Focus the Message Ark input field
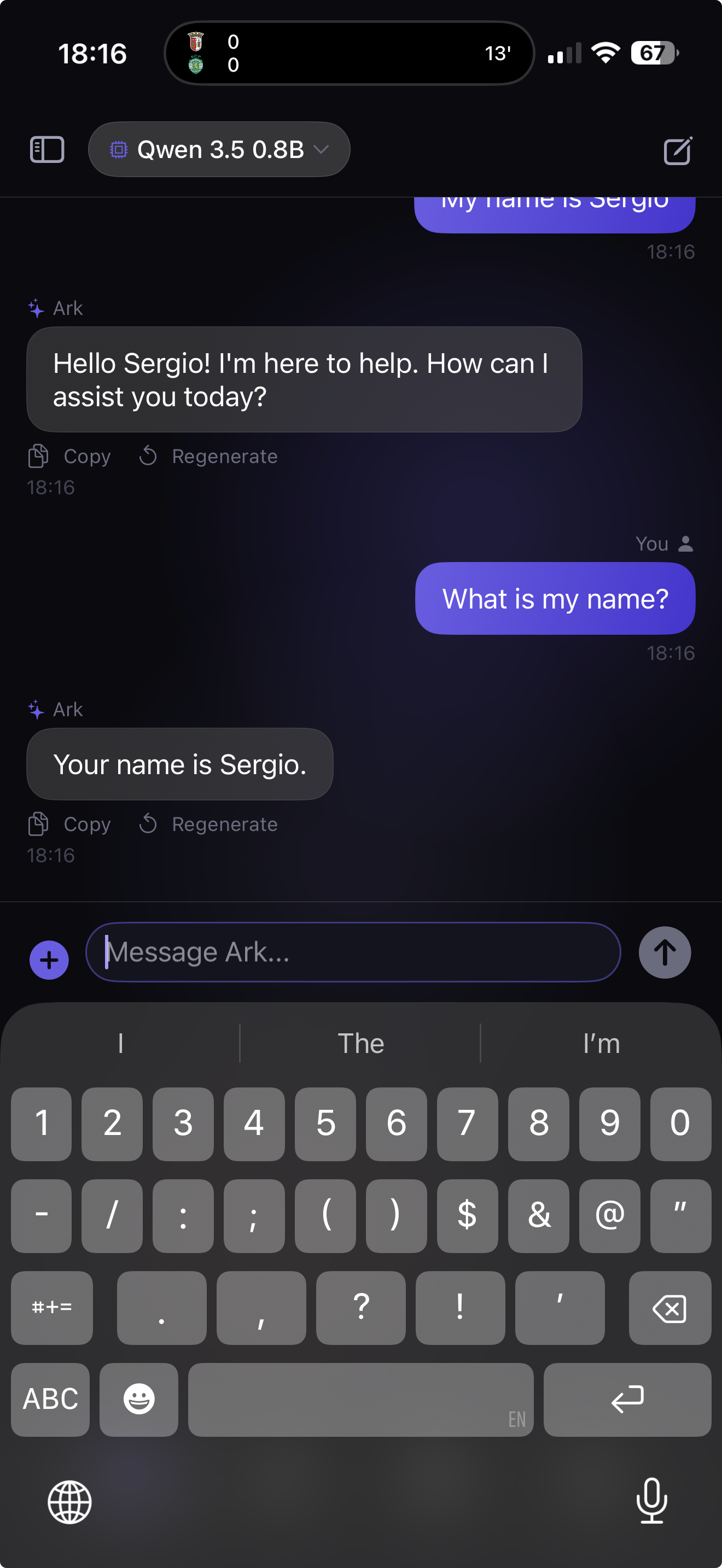722x1568 pixels. (353, 952)
